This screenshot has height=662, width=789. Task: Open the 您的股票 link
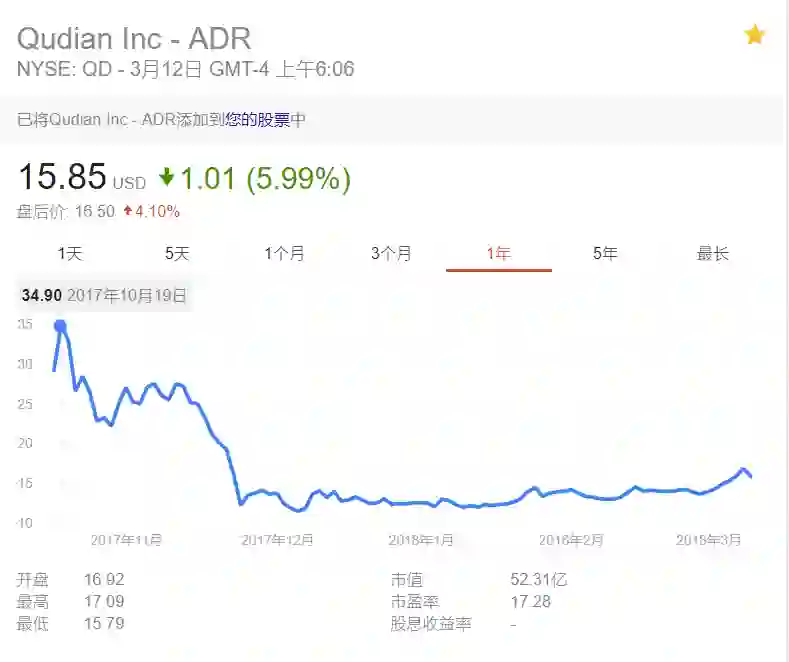click(258, 120)
